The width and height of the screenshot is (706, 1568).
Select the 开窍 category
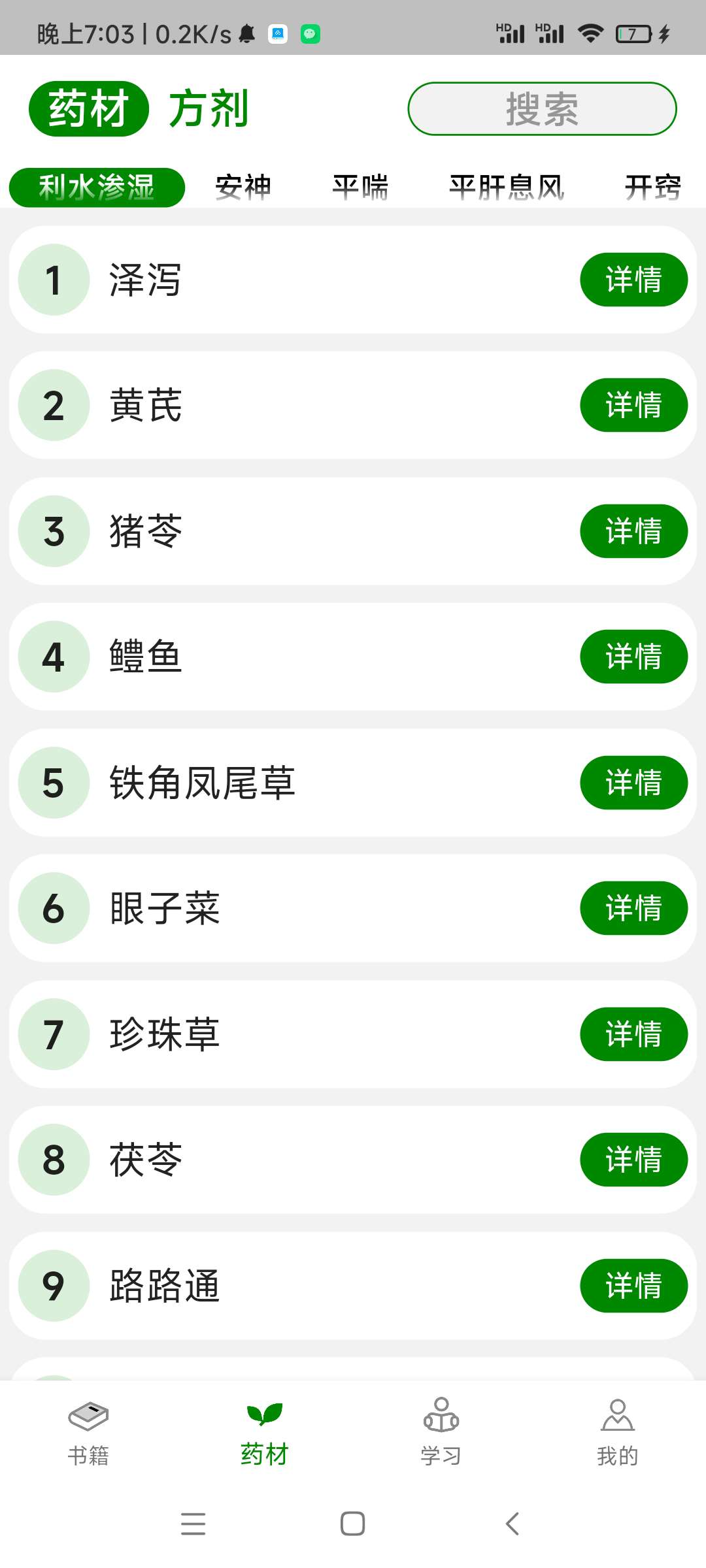[652, 188]
